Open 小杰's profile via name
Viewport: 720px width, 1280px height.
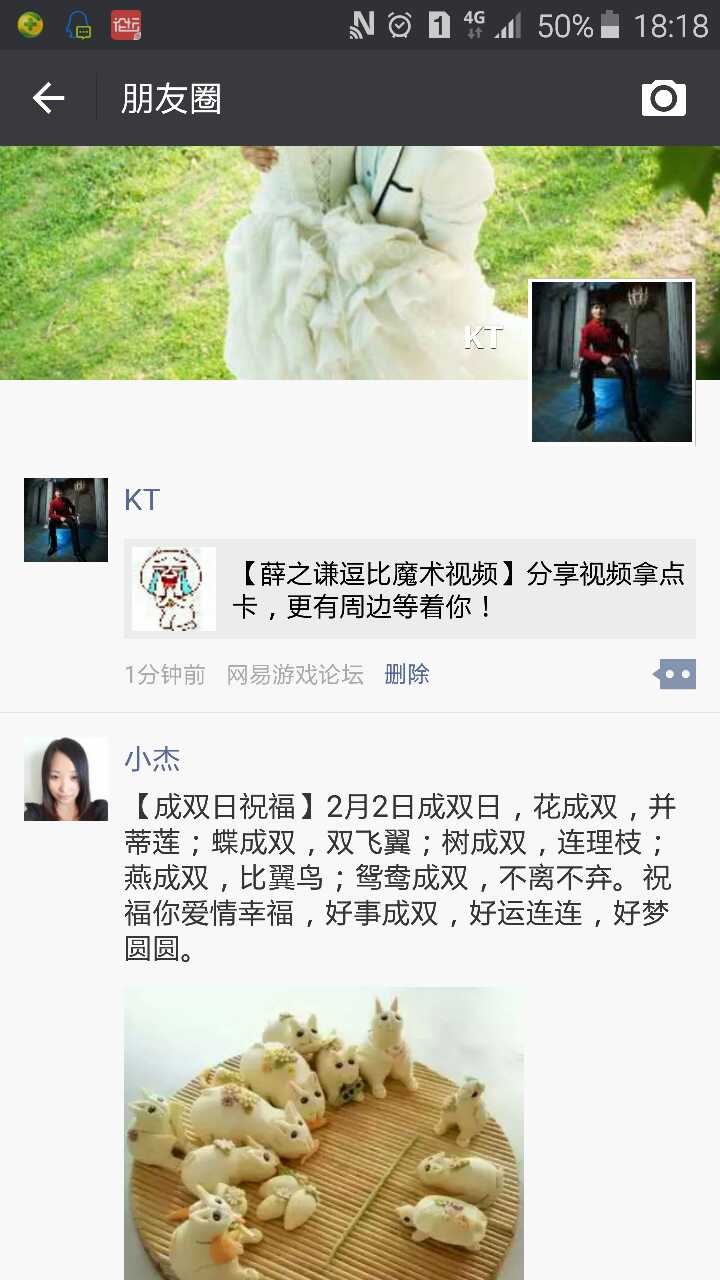pyautogui.click(x=152, y=759)
